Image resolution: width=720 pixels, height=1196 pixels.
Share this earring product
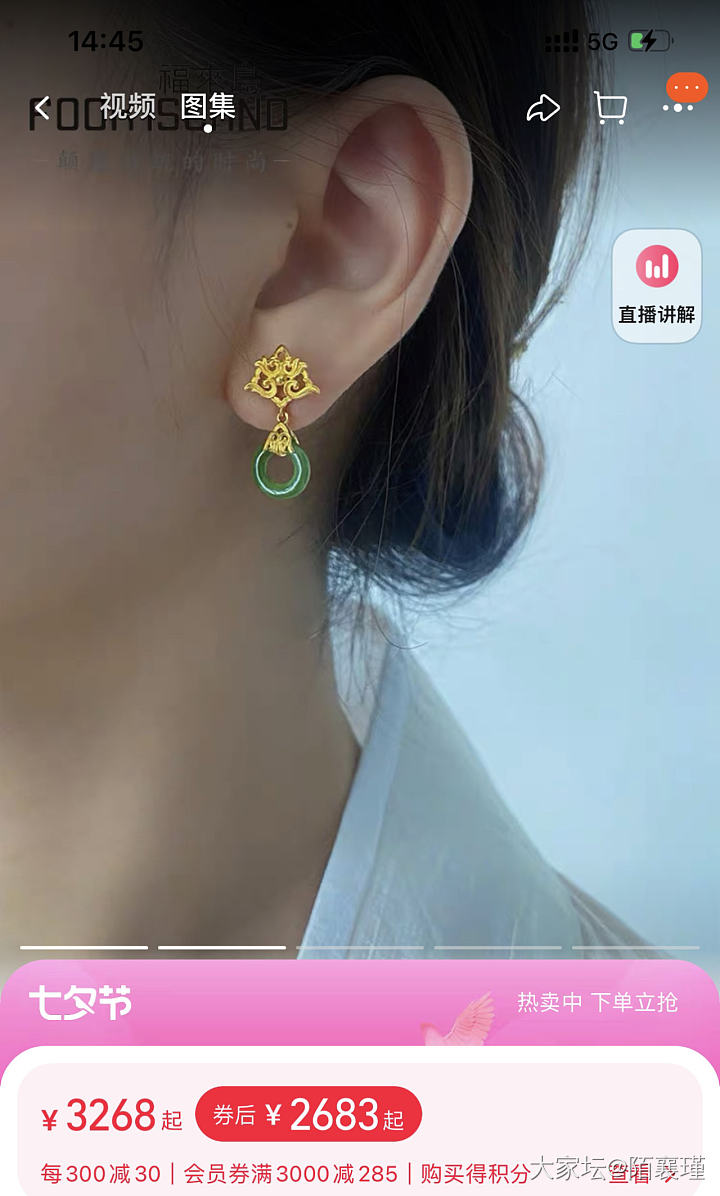point(542,107)
